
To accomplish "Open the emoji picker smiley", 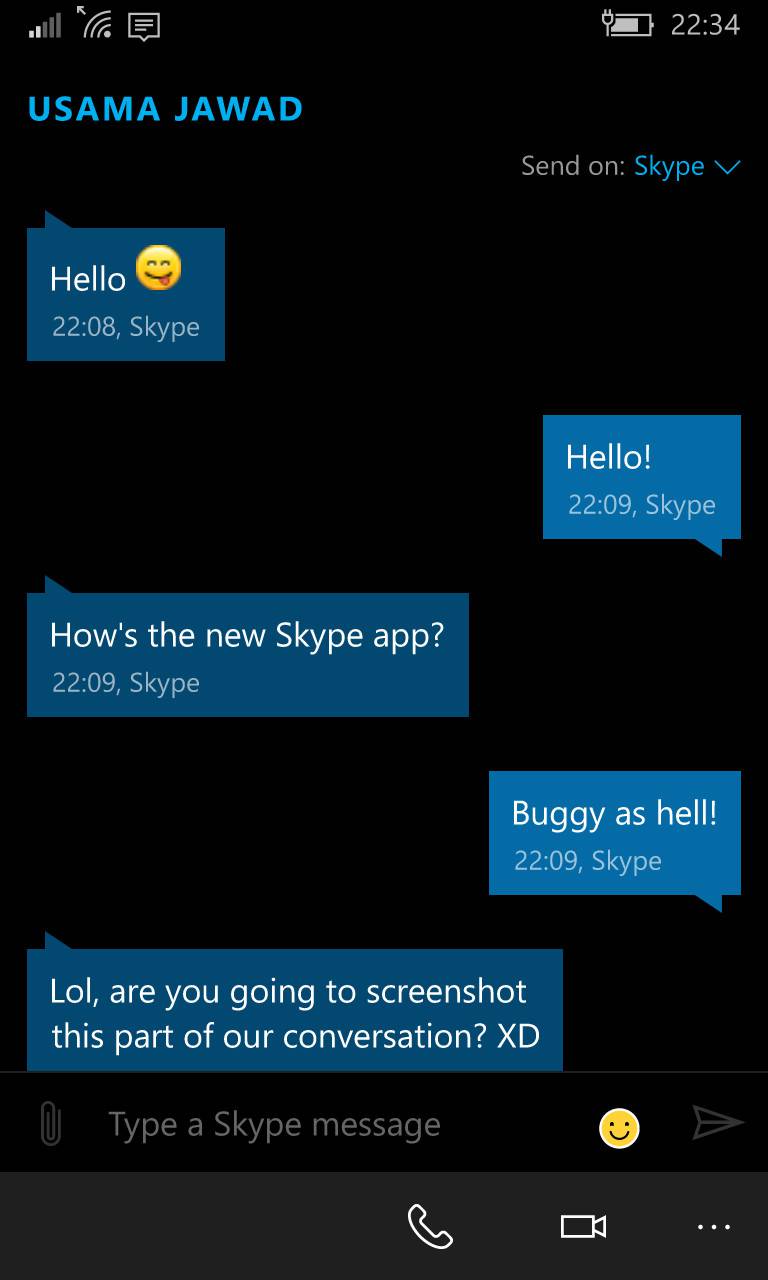I will (x=619, y=1127).
